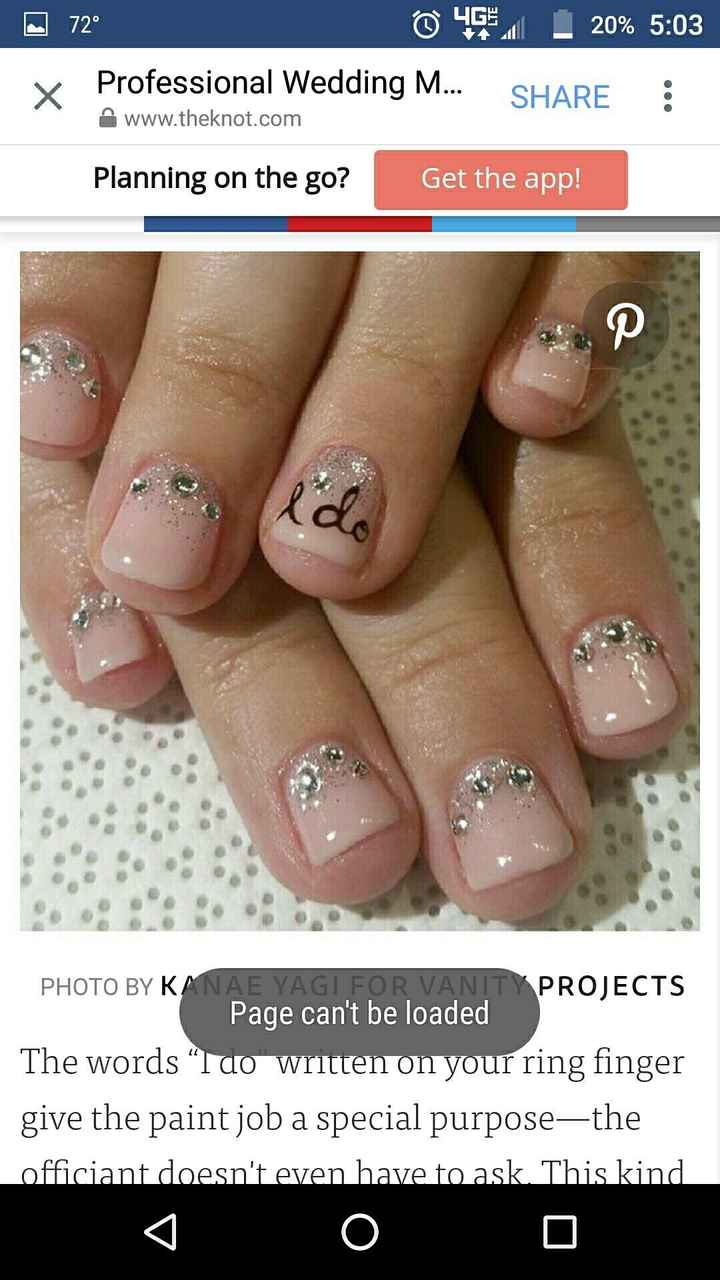Tap the Get the app! button
720x1280 pixels.
tap(500, 179)
